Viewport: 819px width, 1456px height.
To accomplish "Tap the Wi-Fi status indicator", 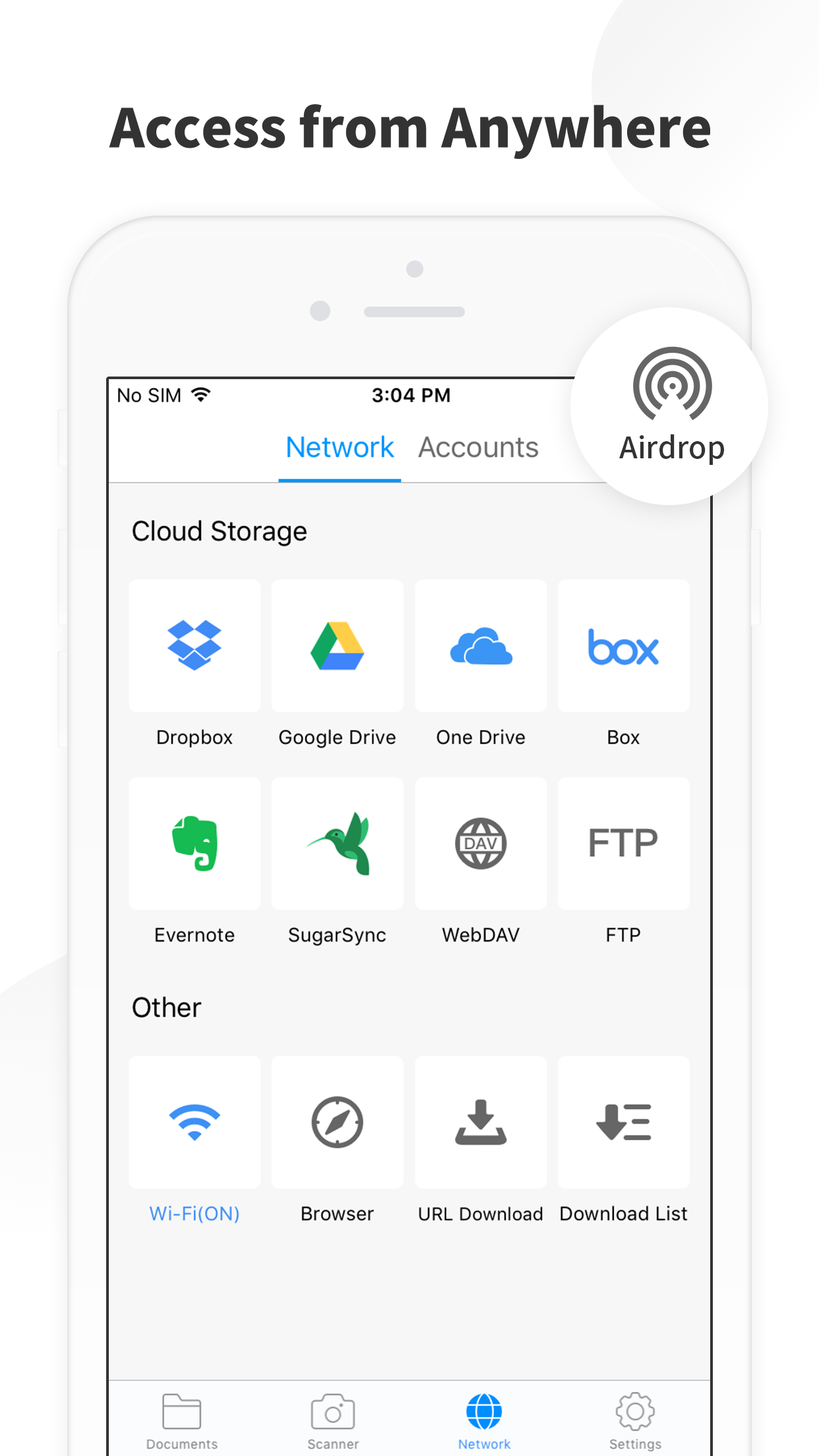I will [x=200, y=394].
